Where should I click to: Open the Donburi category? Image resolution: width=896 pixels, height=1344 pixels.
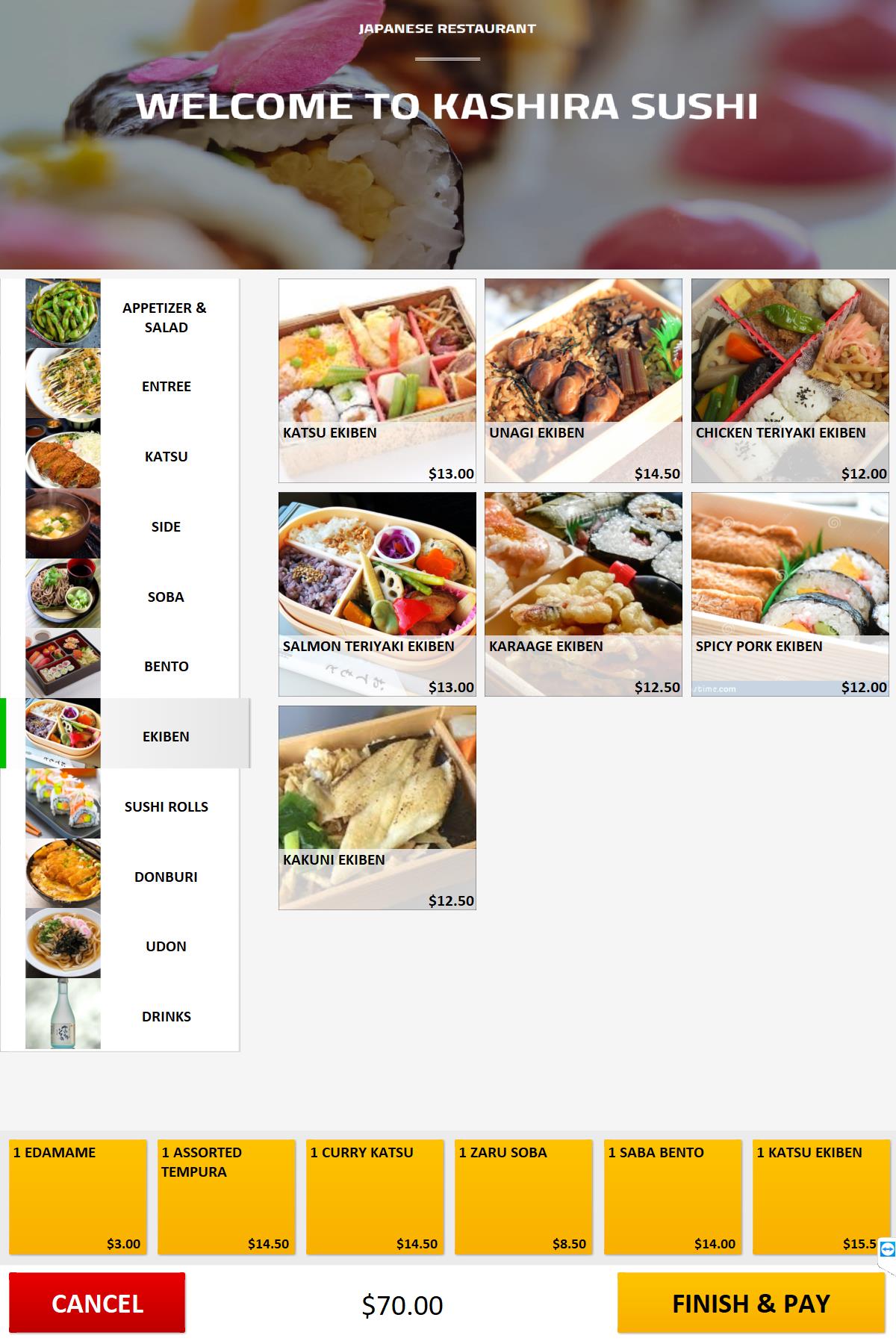132,877
